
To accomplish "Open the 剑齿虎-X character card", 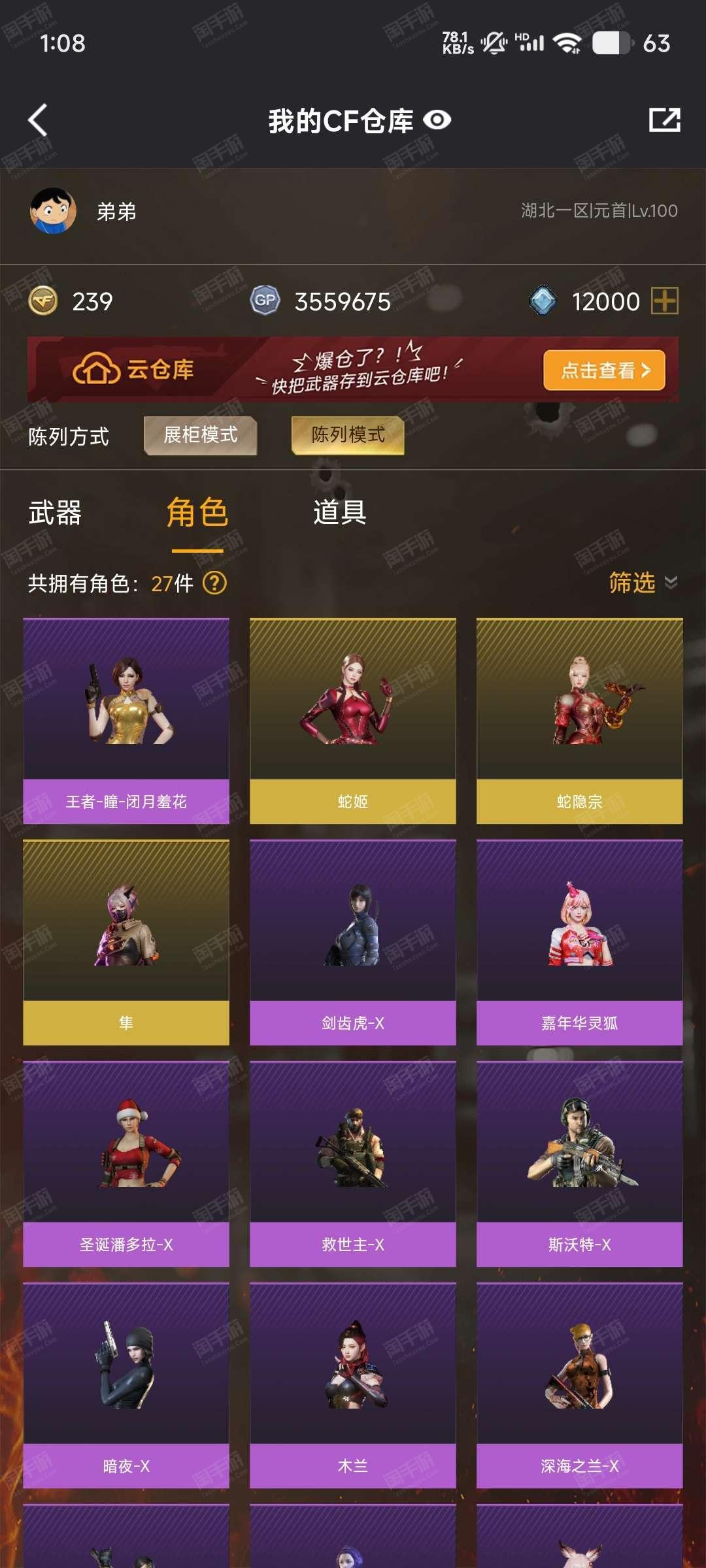I will (353, 943).
